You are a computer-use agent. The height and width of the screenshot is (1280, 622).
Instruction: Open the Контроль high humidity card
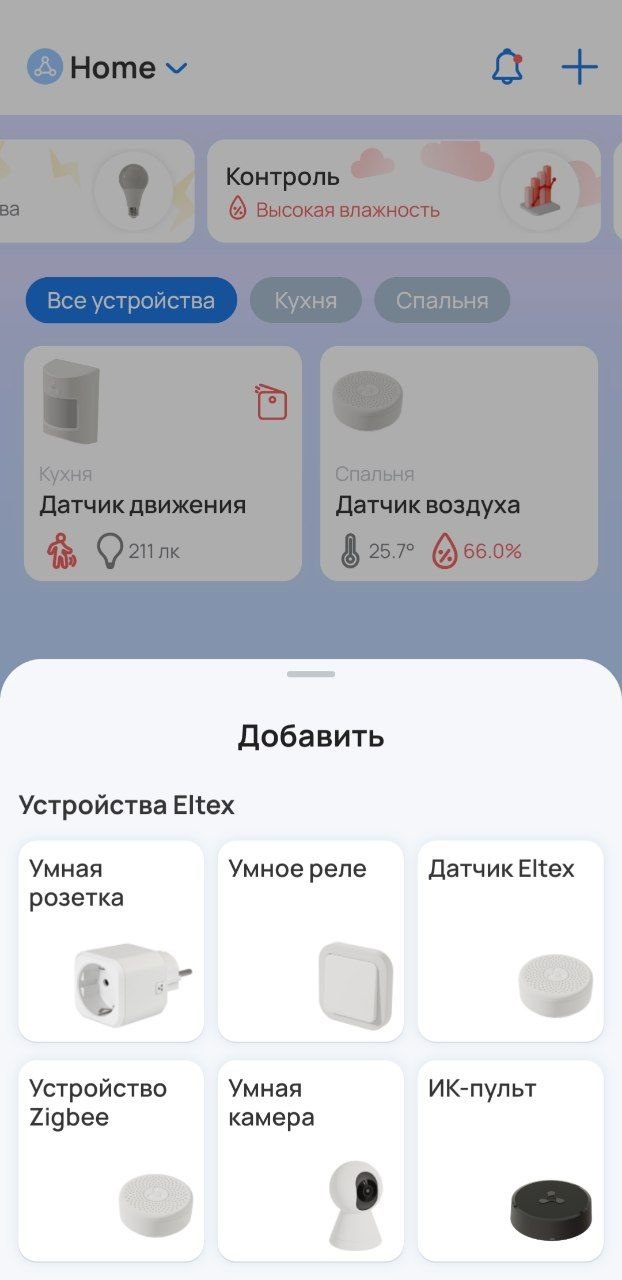(403, 191)
